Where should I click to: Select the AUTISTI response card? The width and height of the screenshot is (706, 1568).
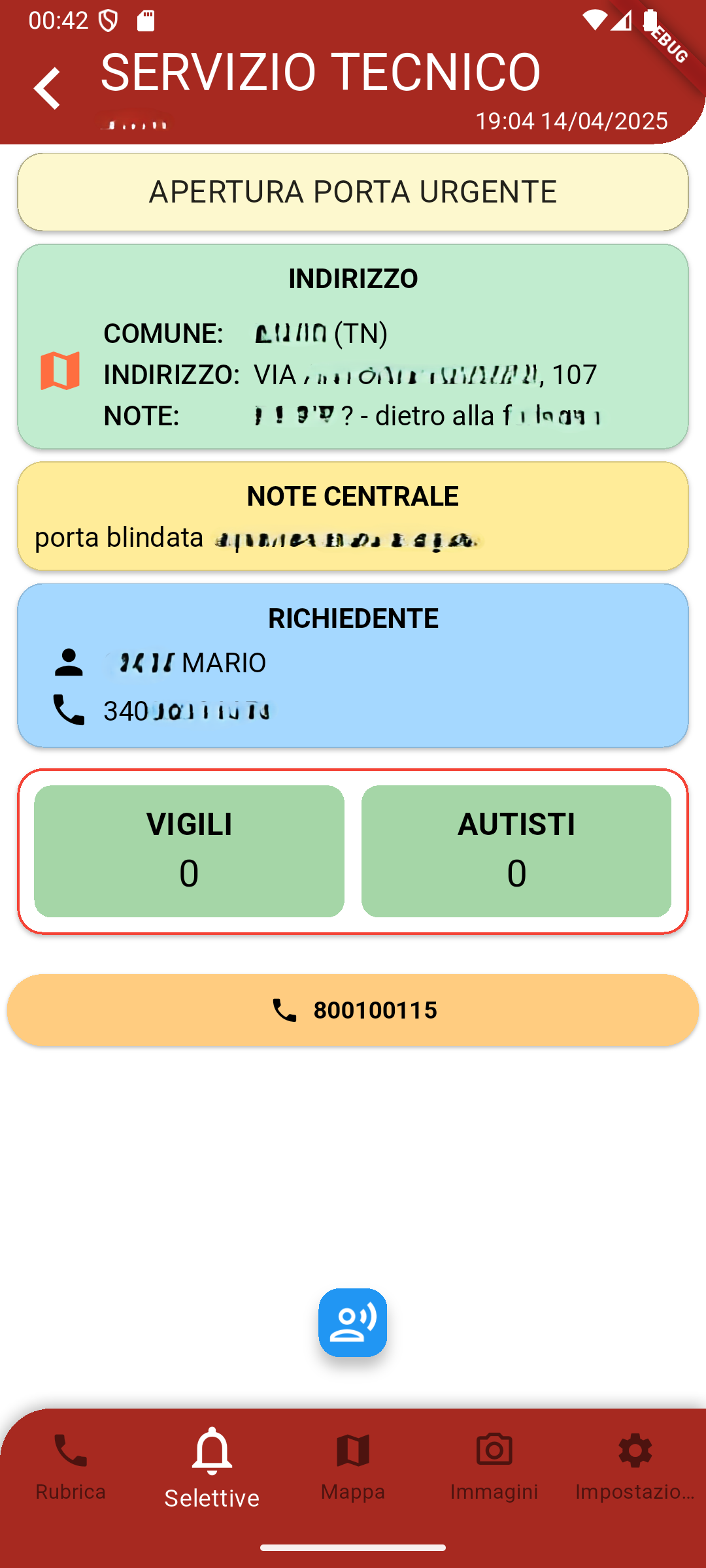(516, 851)
